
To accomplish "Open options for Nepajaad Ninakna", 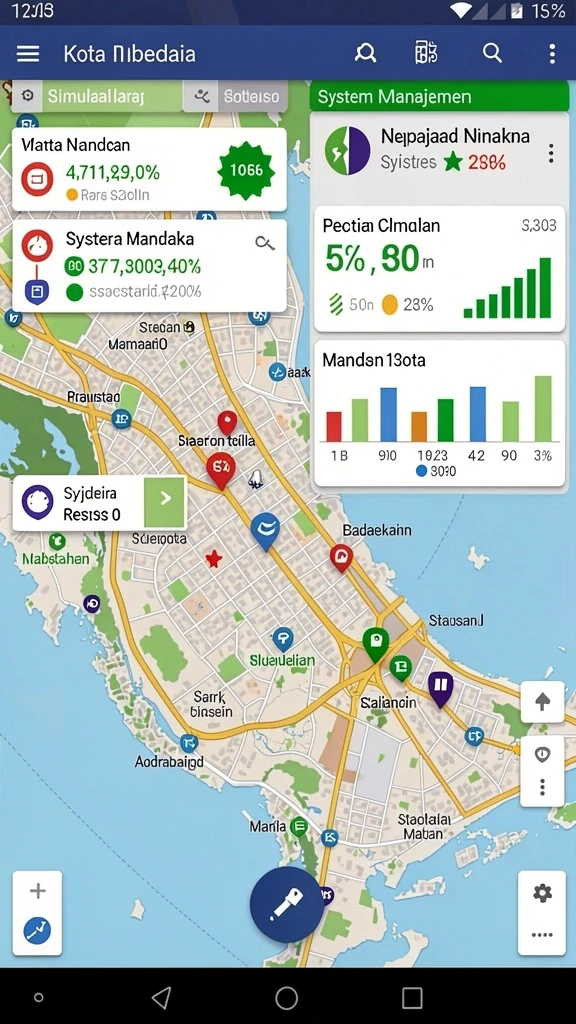I will [551, 153].
